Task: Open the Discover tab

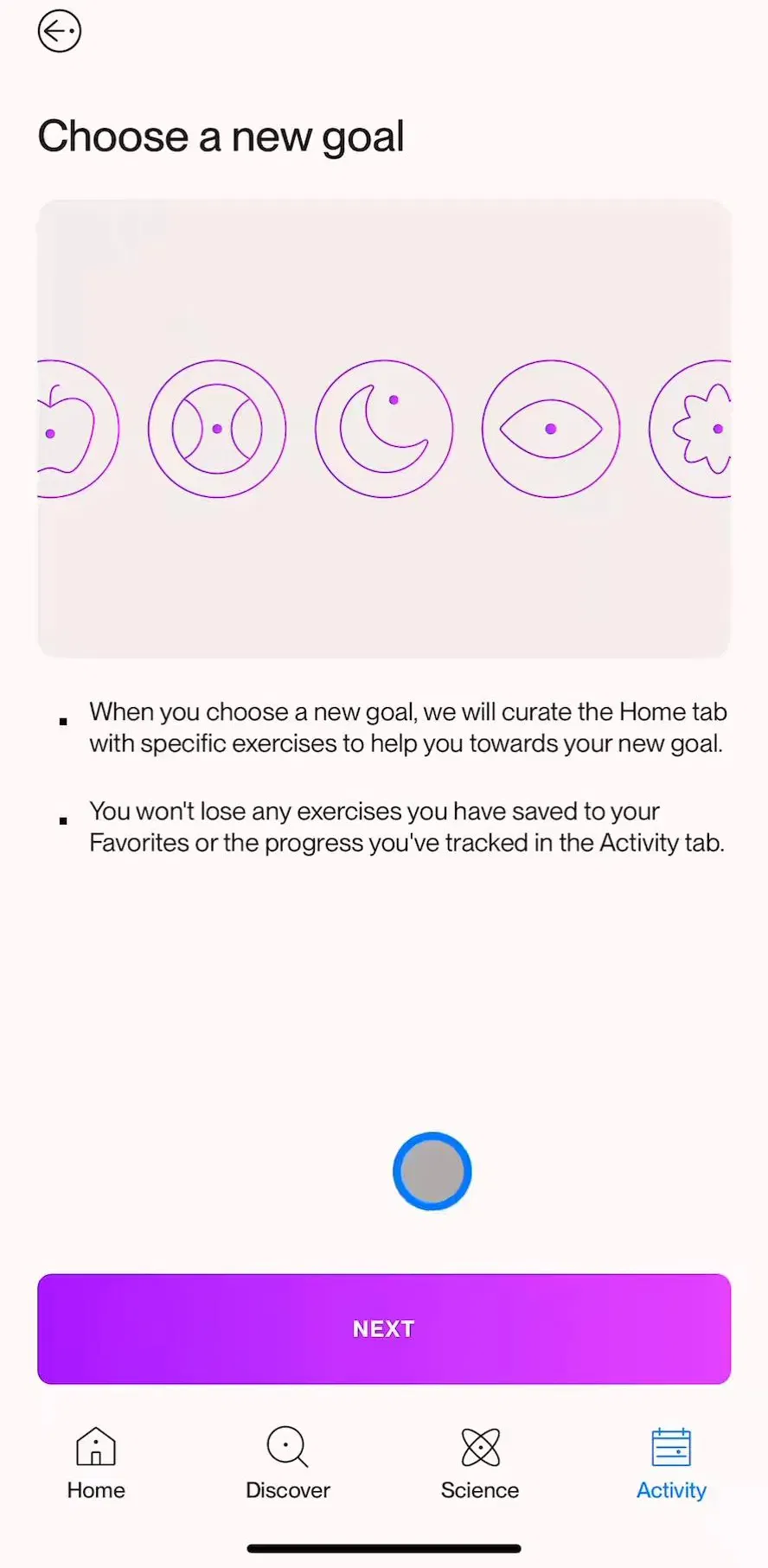Action: pyautogui.click(x=288, y=1464)
